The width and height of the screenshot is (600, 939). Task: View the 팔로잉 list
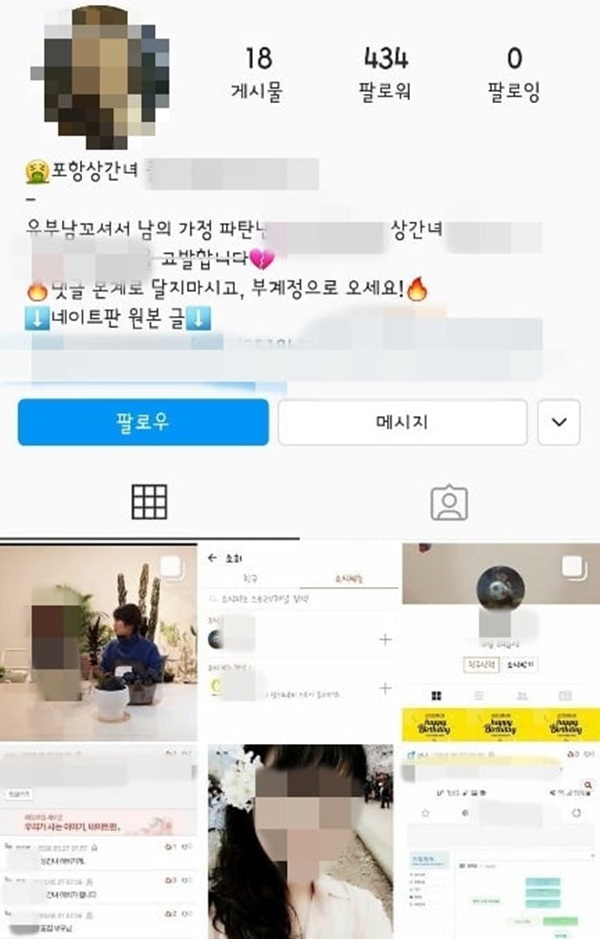513,74
